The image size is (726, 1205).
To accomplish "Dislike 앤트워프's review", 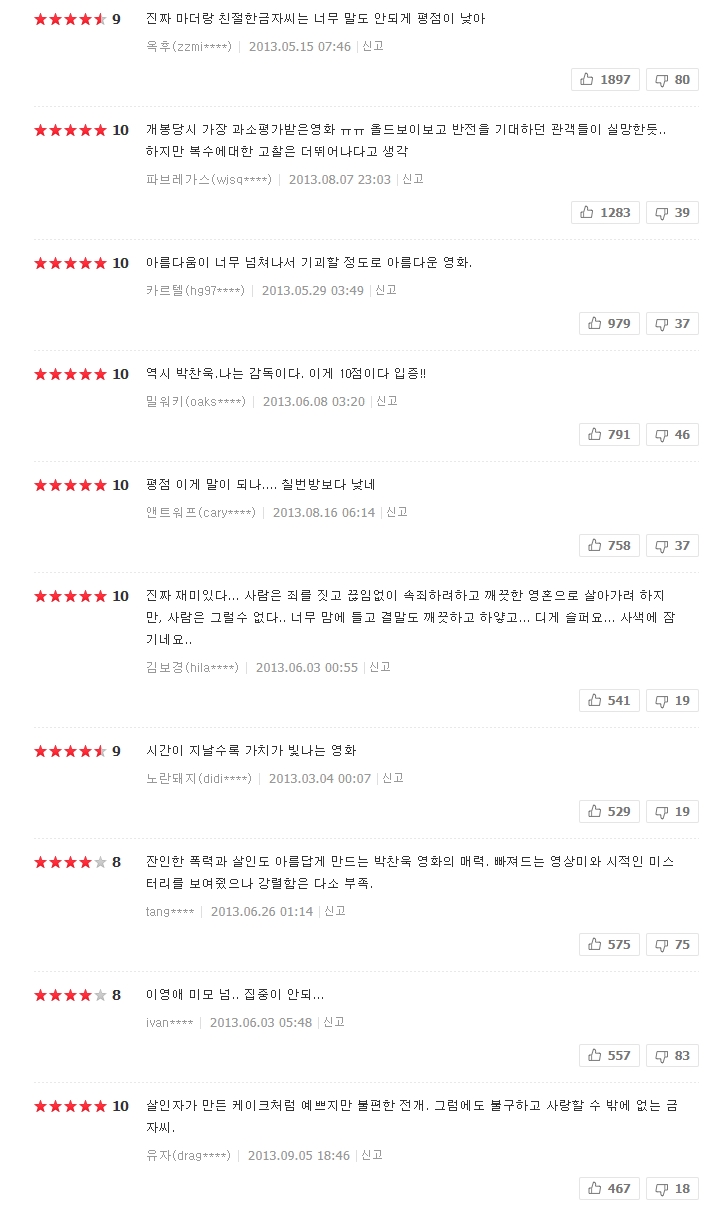I will (x=672, y=546).
